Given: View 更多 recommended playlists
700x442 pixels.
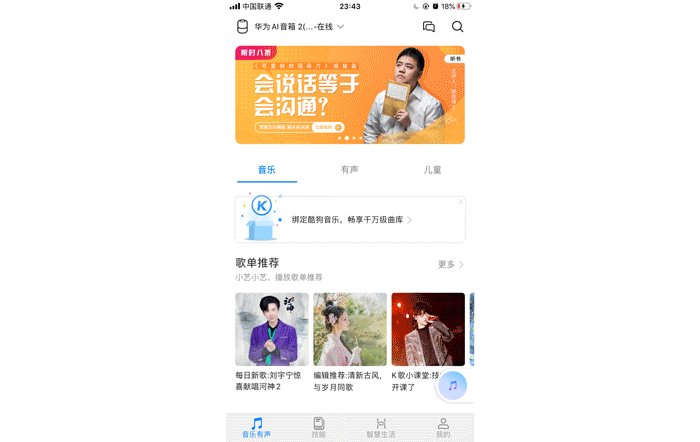Looking at the screenshot, I should tap(451, 265).
